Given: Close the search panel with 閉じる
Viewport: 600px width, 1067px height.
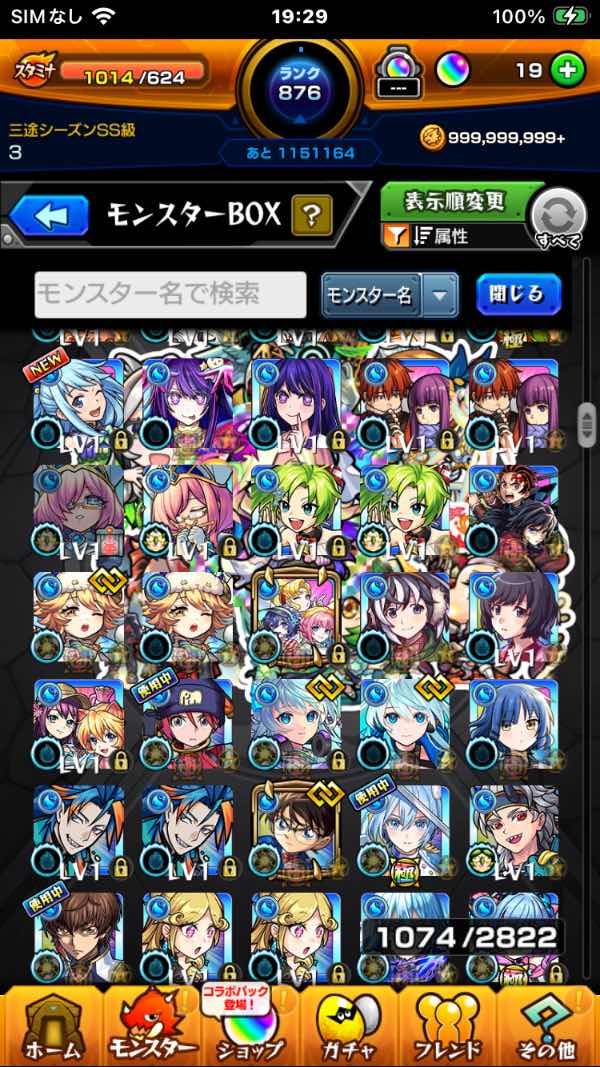Looking at the screenshot, I should tap(518, 294).
